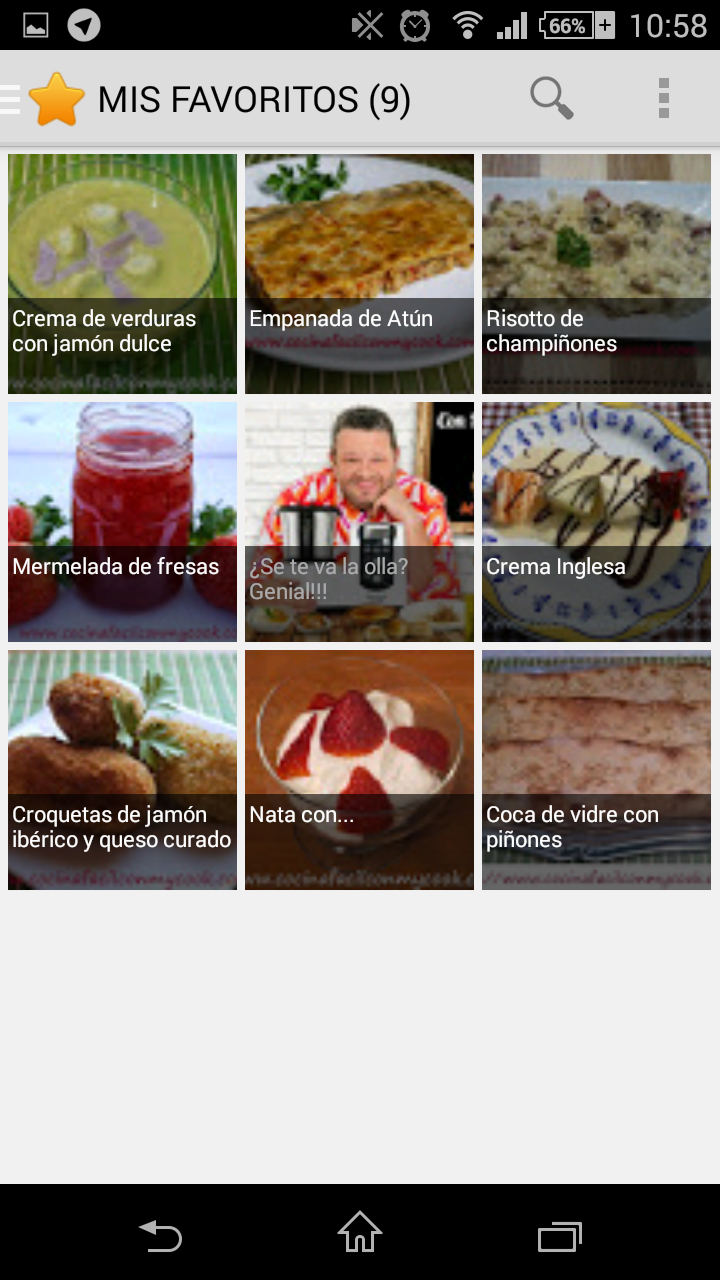Open Croquetas de jamón ibérico recipe
720x1280 pixels.
point(122,769)
